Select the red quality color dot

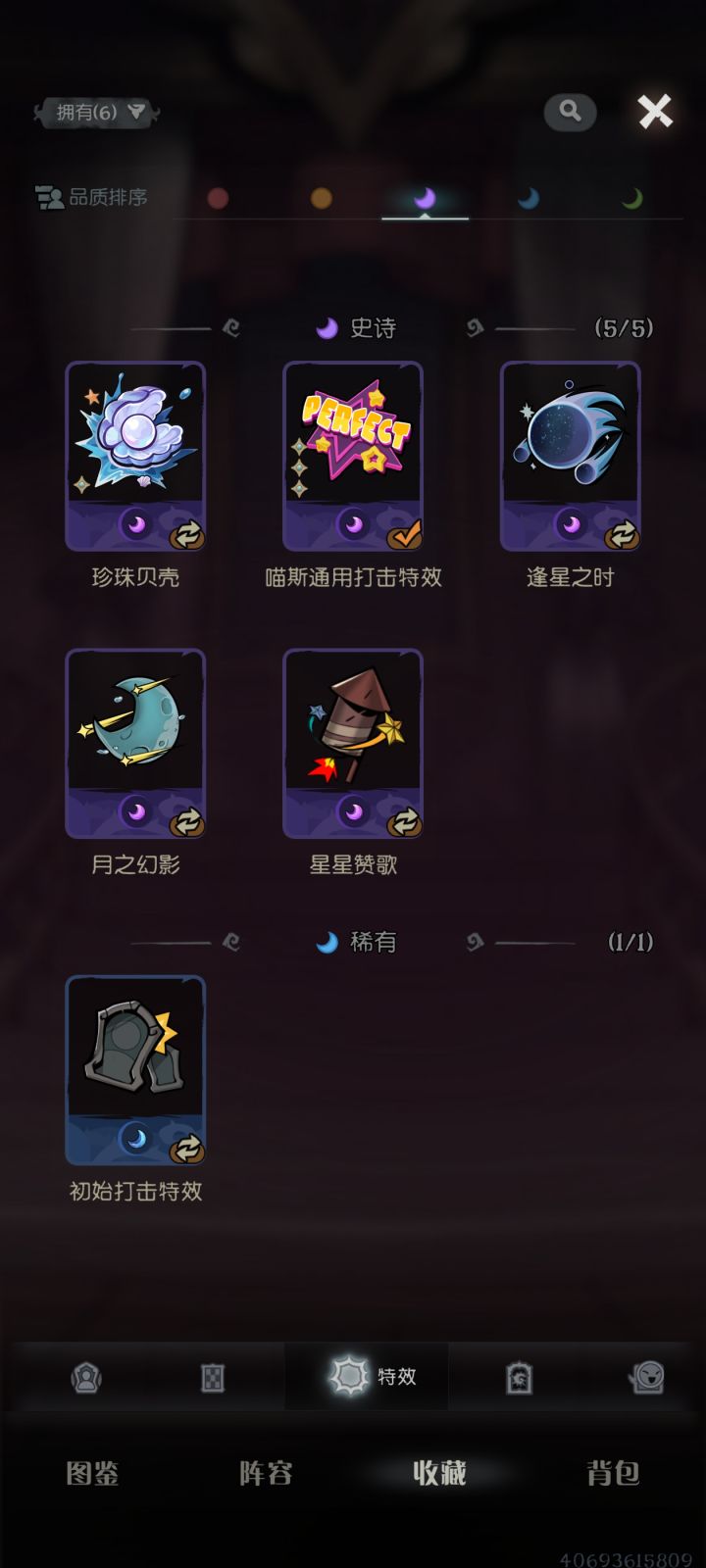(216, 197)
